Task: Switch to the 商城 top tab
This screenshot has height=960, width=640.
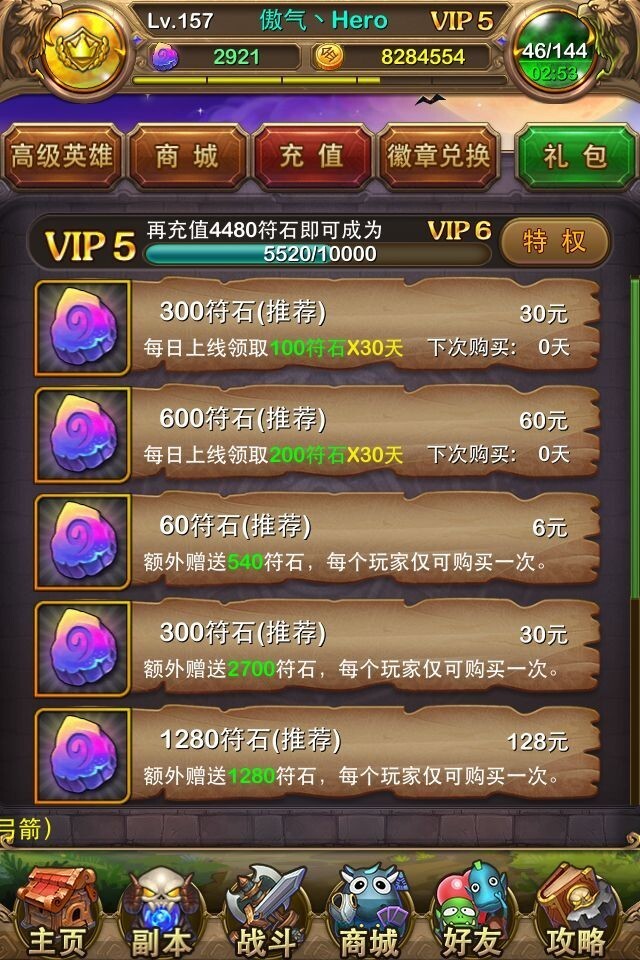Action: [x=187, y=156]
